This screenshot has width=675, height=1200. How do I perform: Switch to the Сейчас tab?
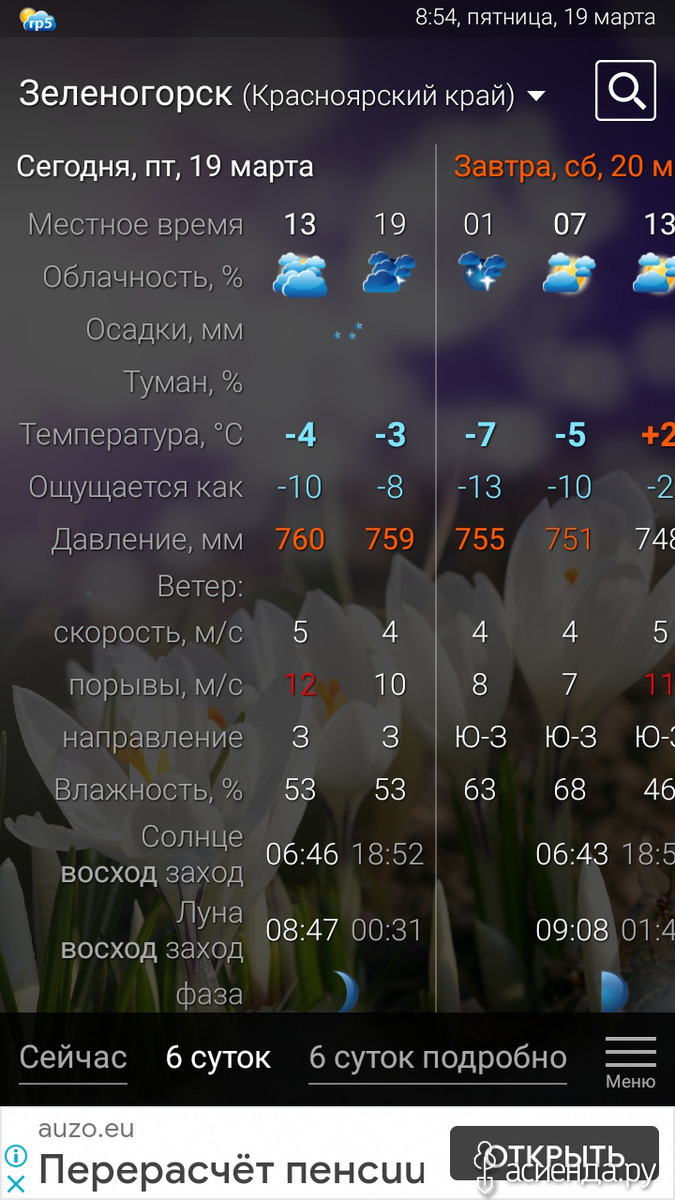pyautogui.click(x=73, y=1058)
